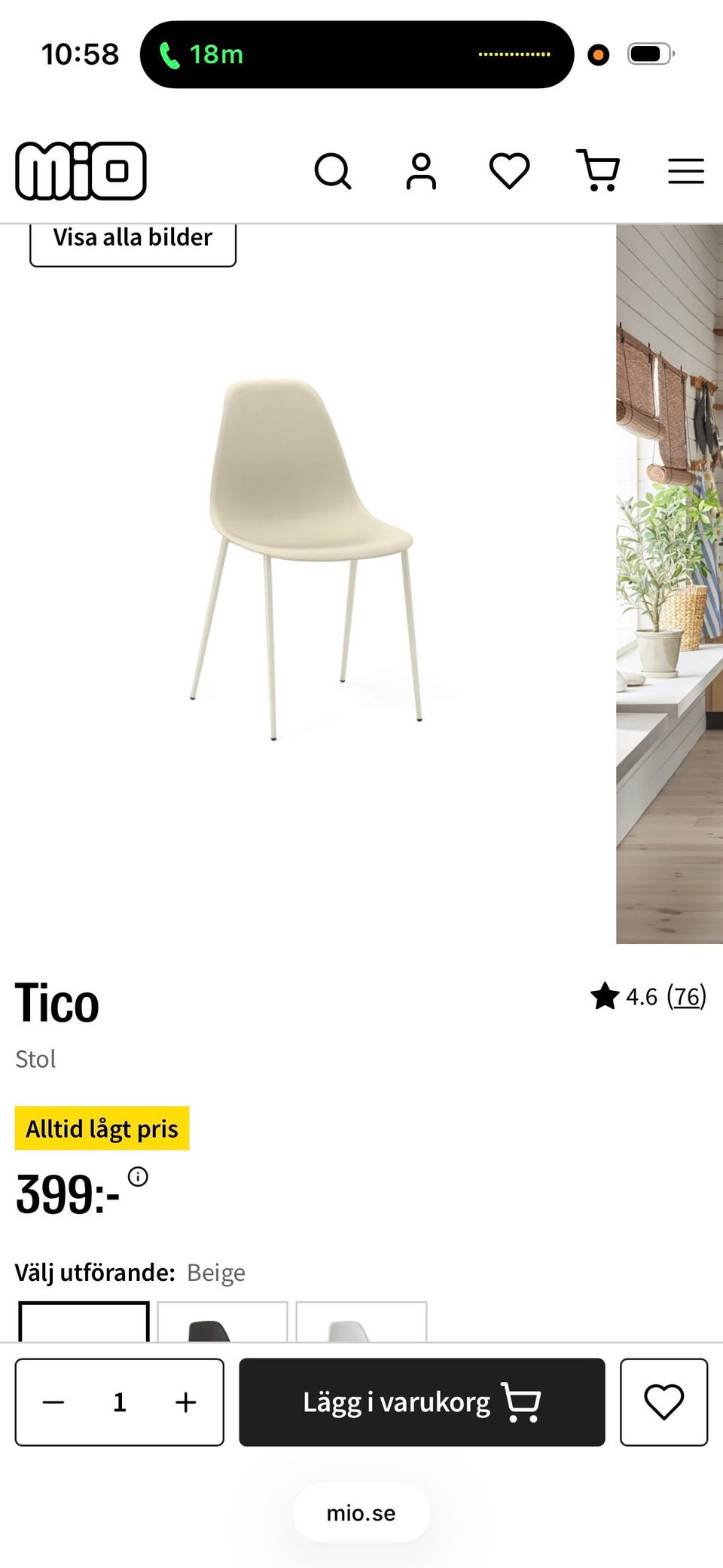Viewport: 723px width, 1568px height.
Task: Show price info icon next to 399:-
Action: [x=138, y=1176]
